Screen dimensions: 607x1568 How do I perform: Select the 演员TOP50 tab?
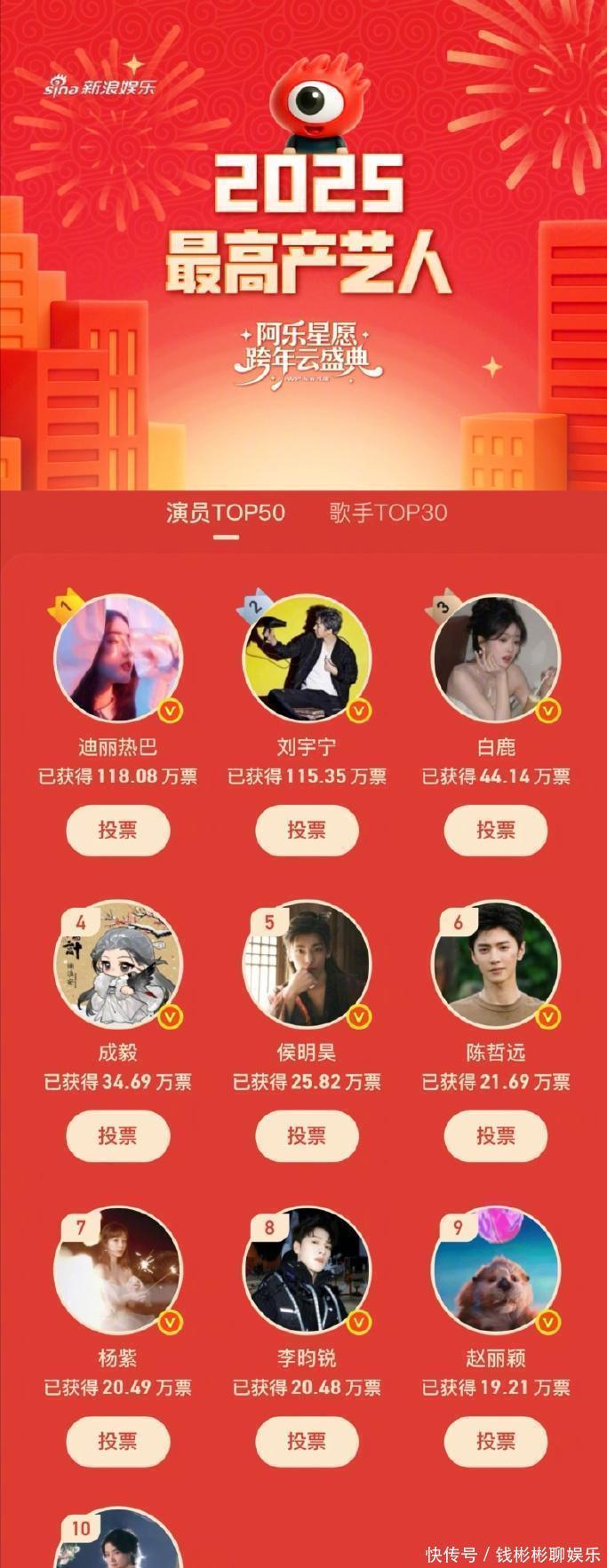click(x=226, y=513)
